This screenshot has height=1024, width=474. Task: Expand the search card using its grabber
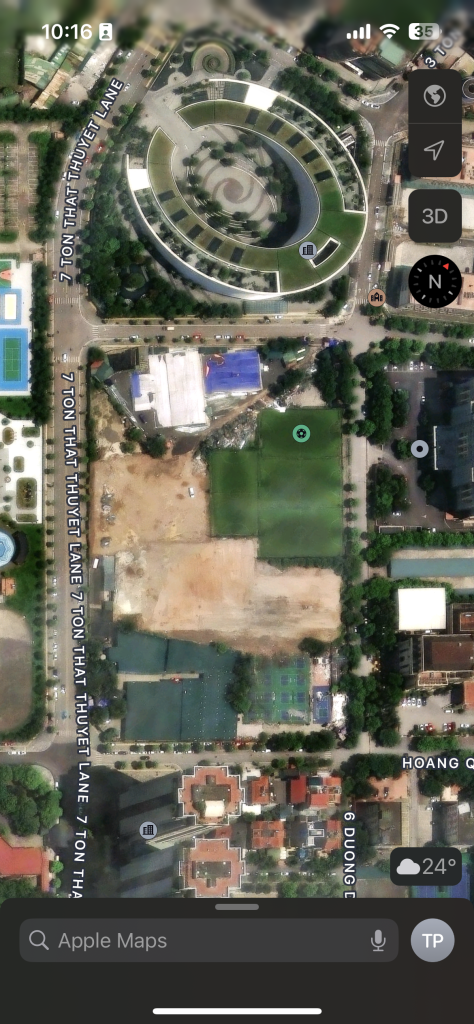point(237,906)
